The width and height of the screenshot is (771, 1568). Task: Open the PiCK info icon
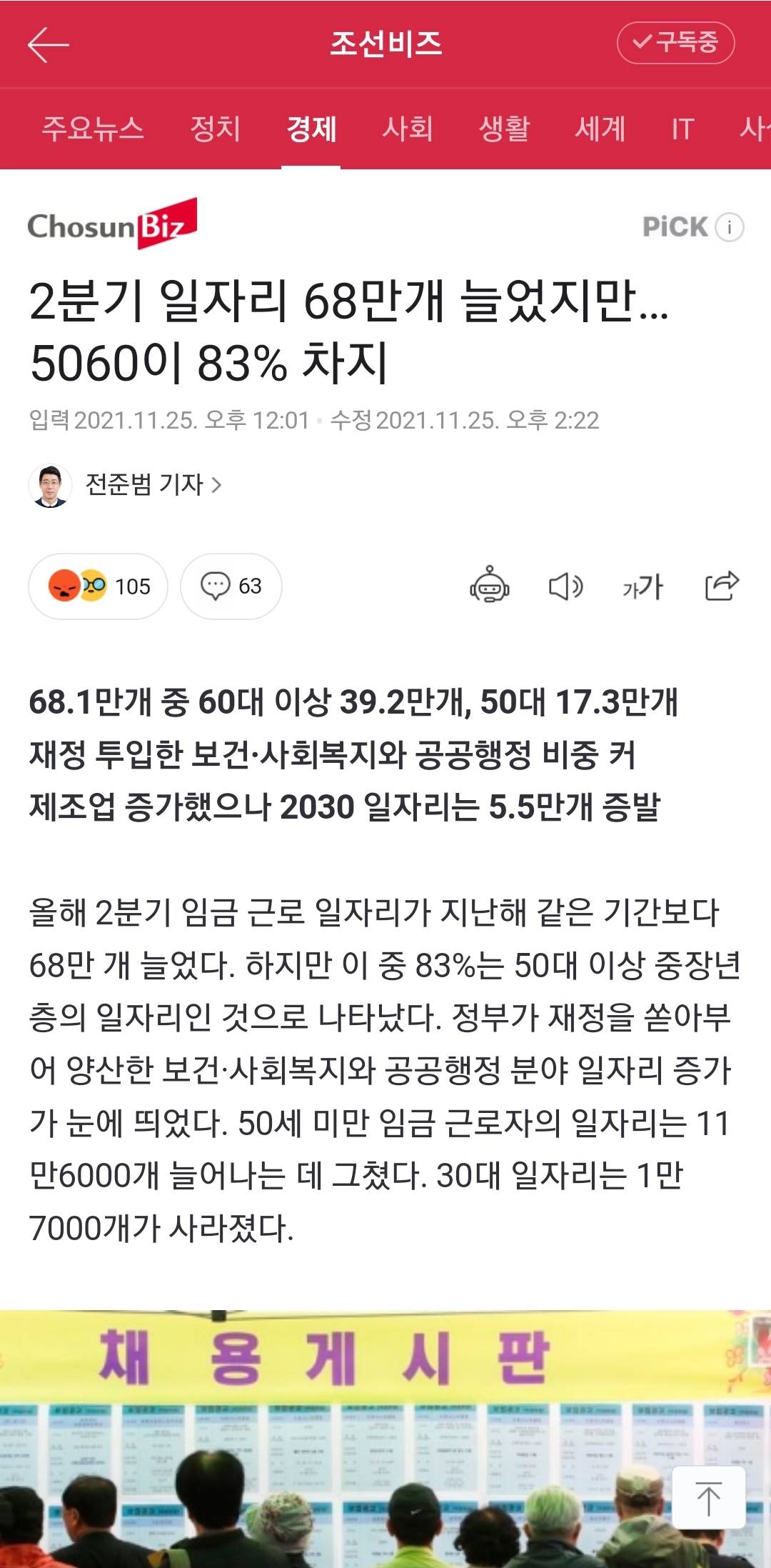[x=730, y=227]
